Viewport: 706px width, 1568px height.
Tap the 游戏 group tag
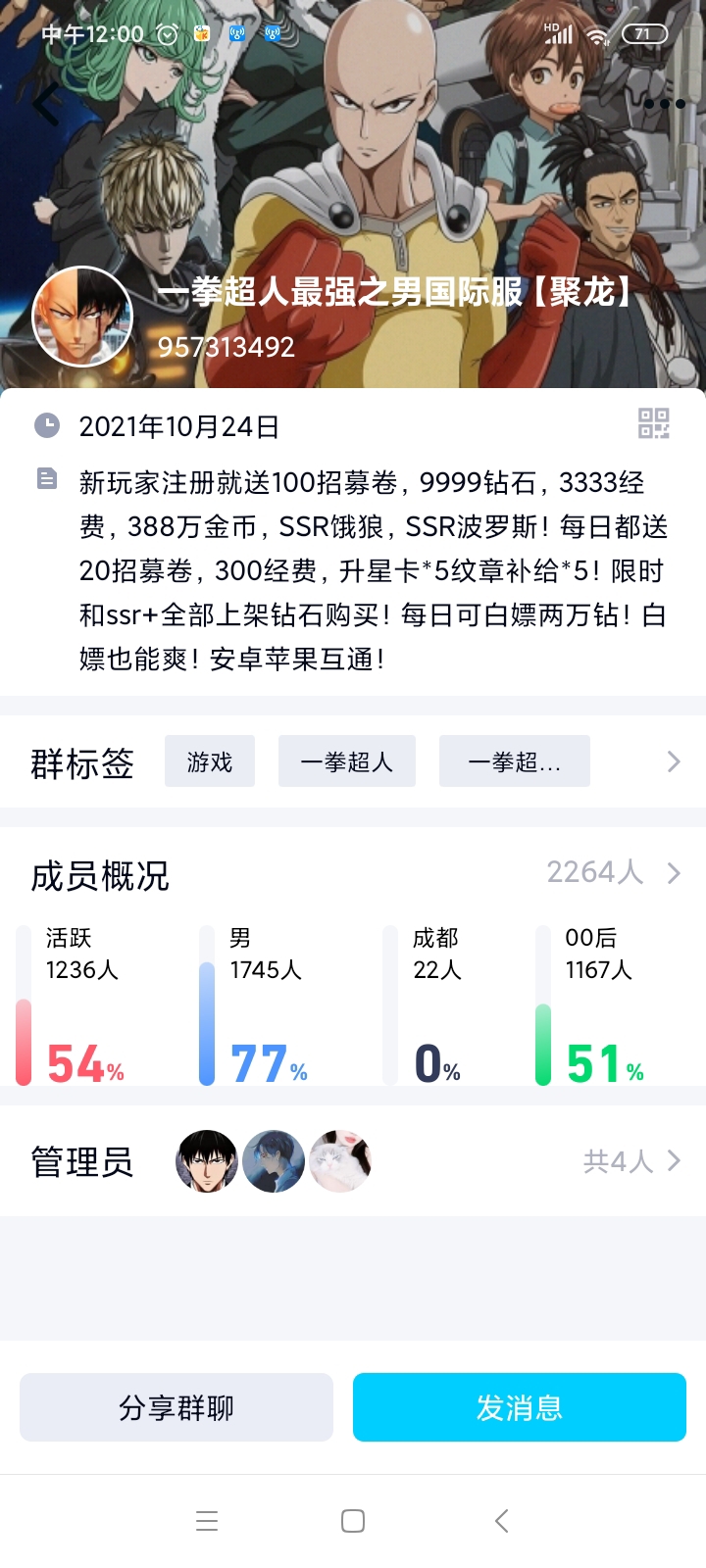(210, 761)
